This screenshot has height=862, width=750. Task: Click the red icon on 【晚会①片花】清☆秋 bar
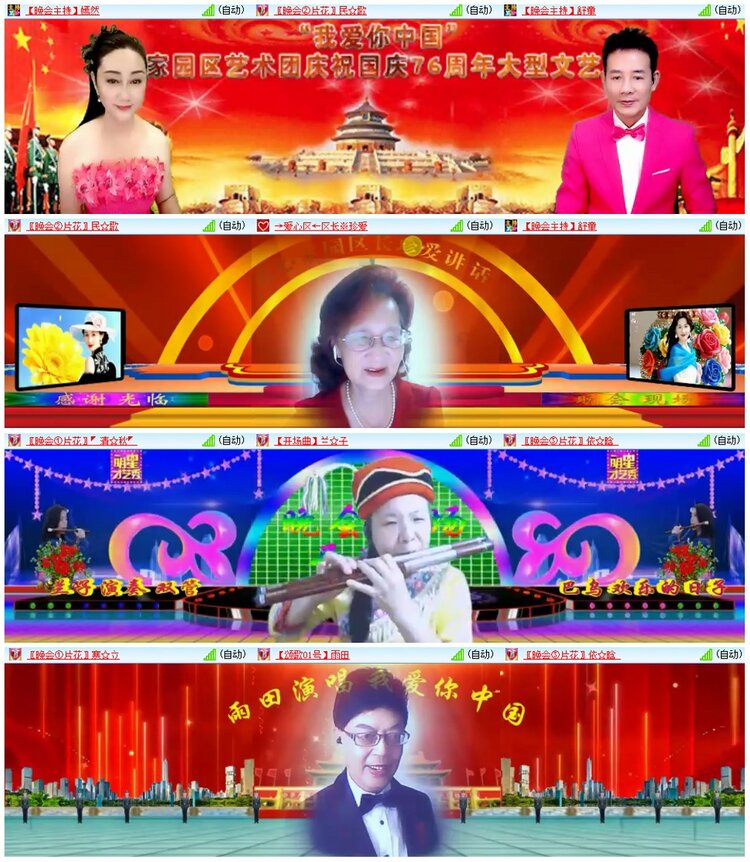pos(10,440)
